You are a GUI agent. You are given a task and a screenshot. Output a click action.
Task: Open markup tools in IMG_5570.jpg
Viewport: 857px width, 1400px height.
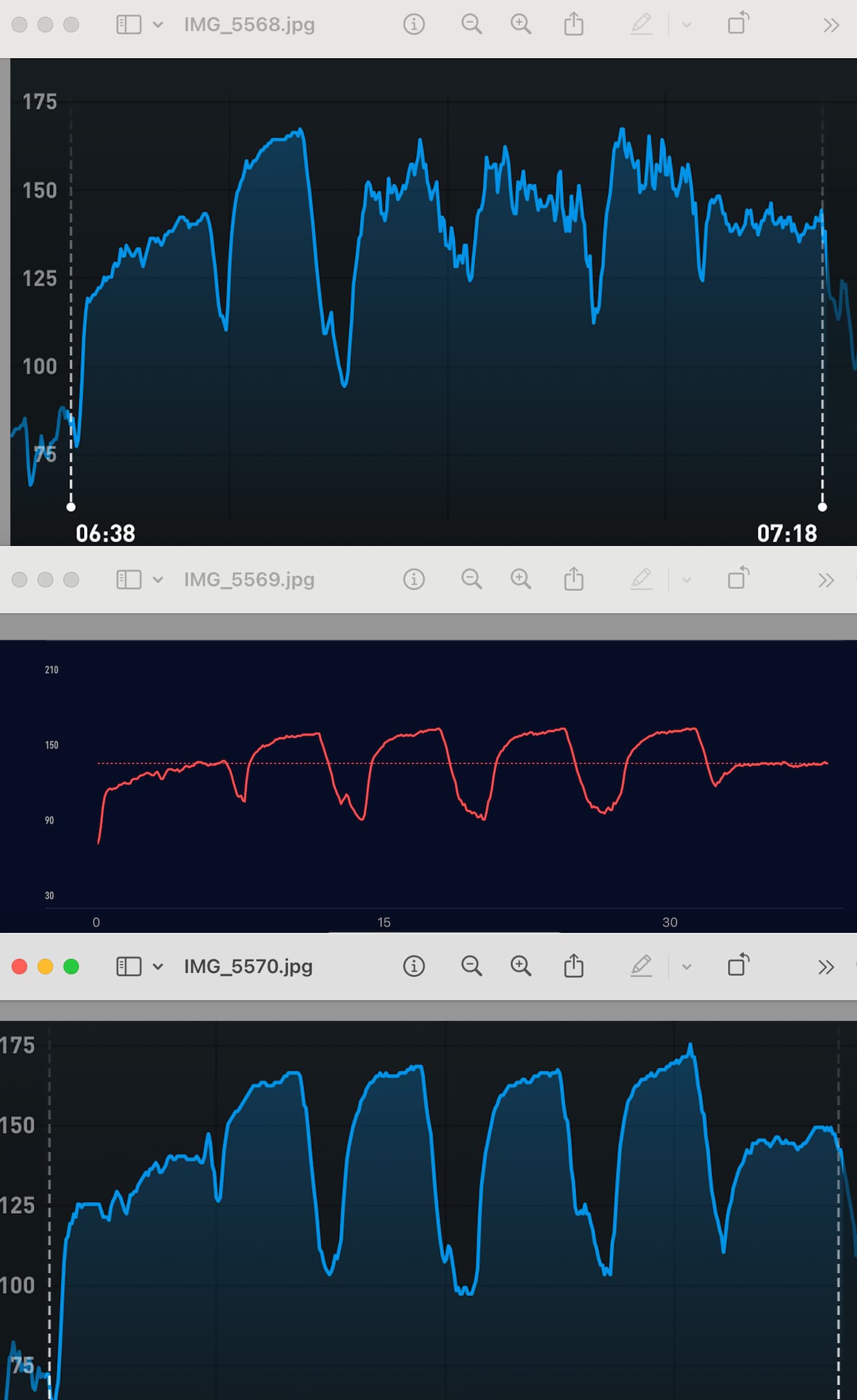coord(641,967)
